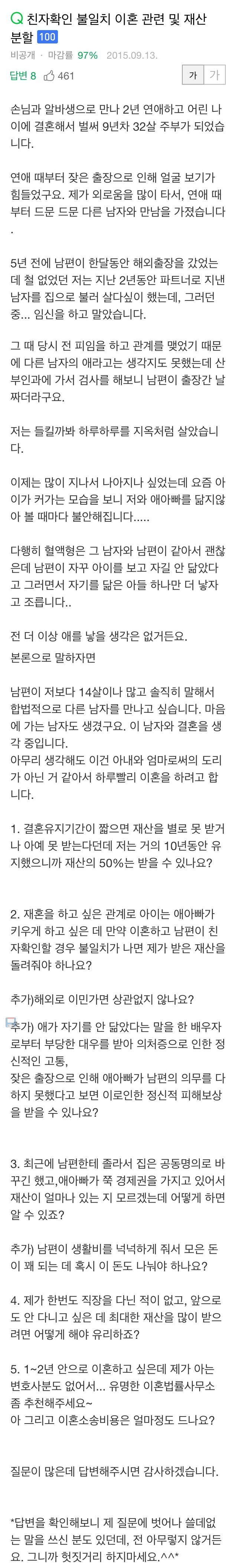Jump to the 답변 8 answers

pyautogui.click(x=23, y=75)
